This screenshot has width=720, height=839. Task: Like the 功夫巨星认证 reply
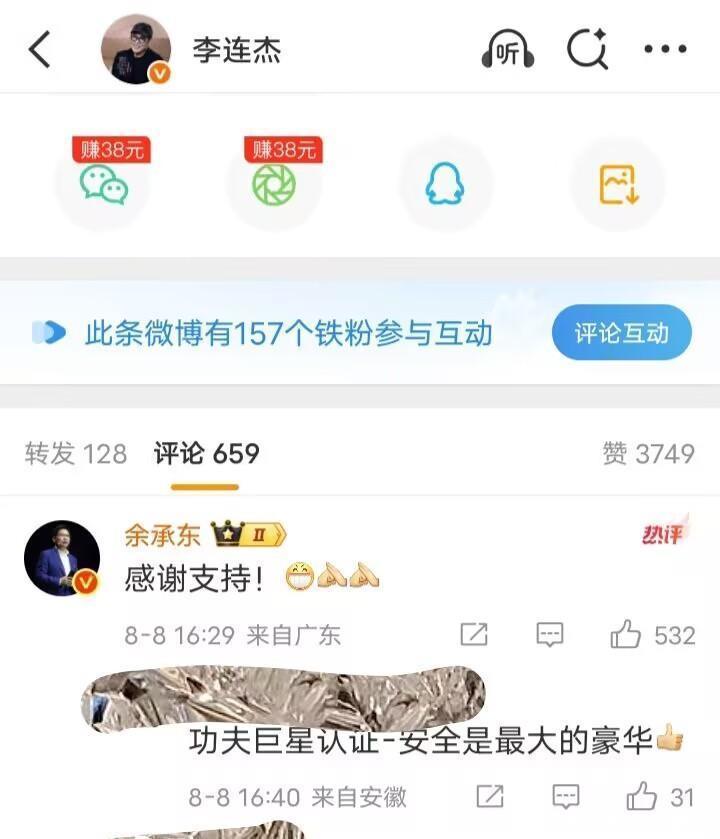click(641, 796)
